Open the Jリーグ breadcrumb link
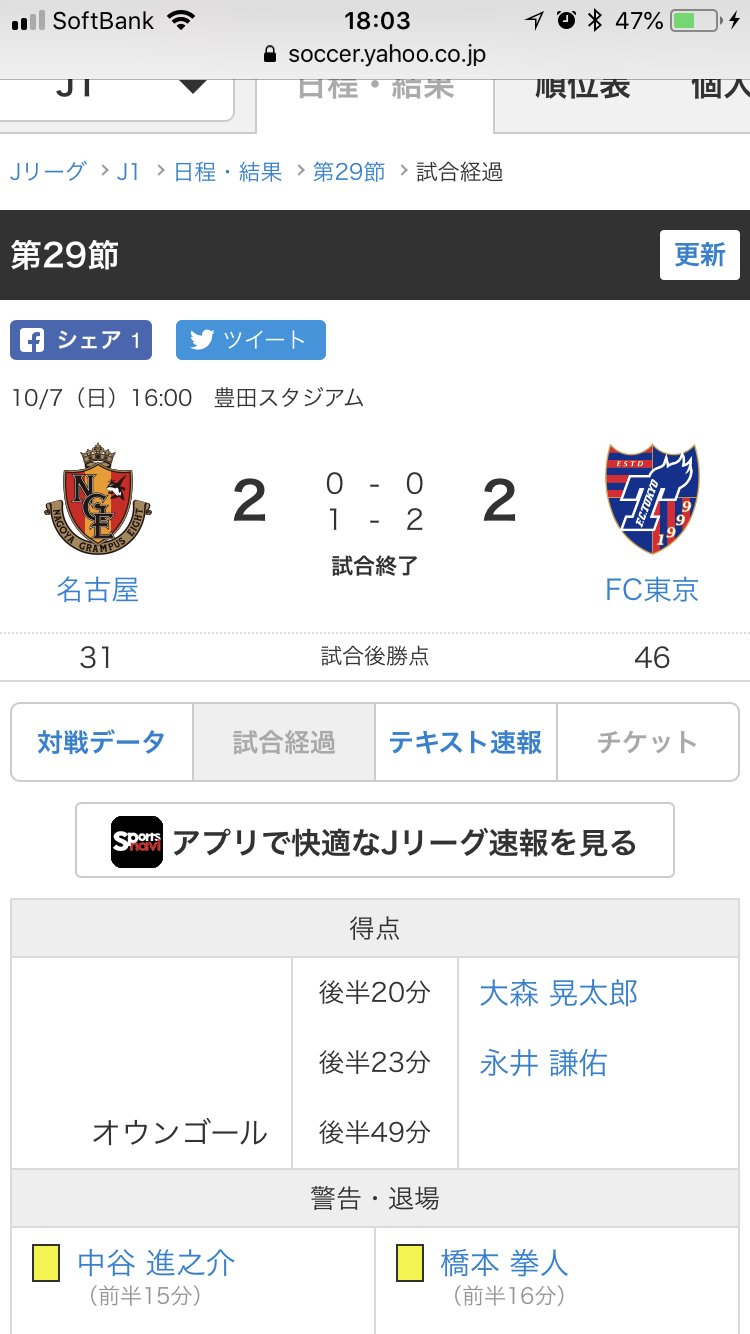The image size is (750, 1334). [x=48, y=172]
